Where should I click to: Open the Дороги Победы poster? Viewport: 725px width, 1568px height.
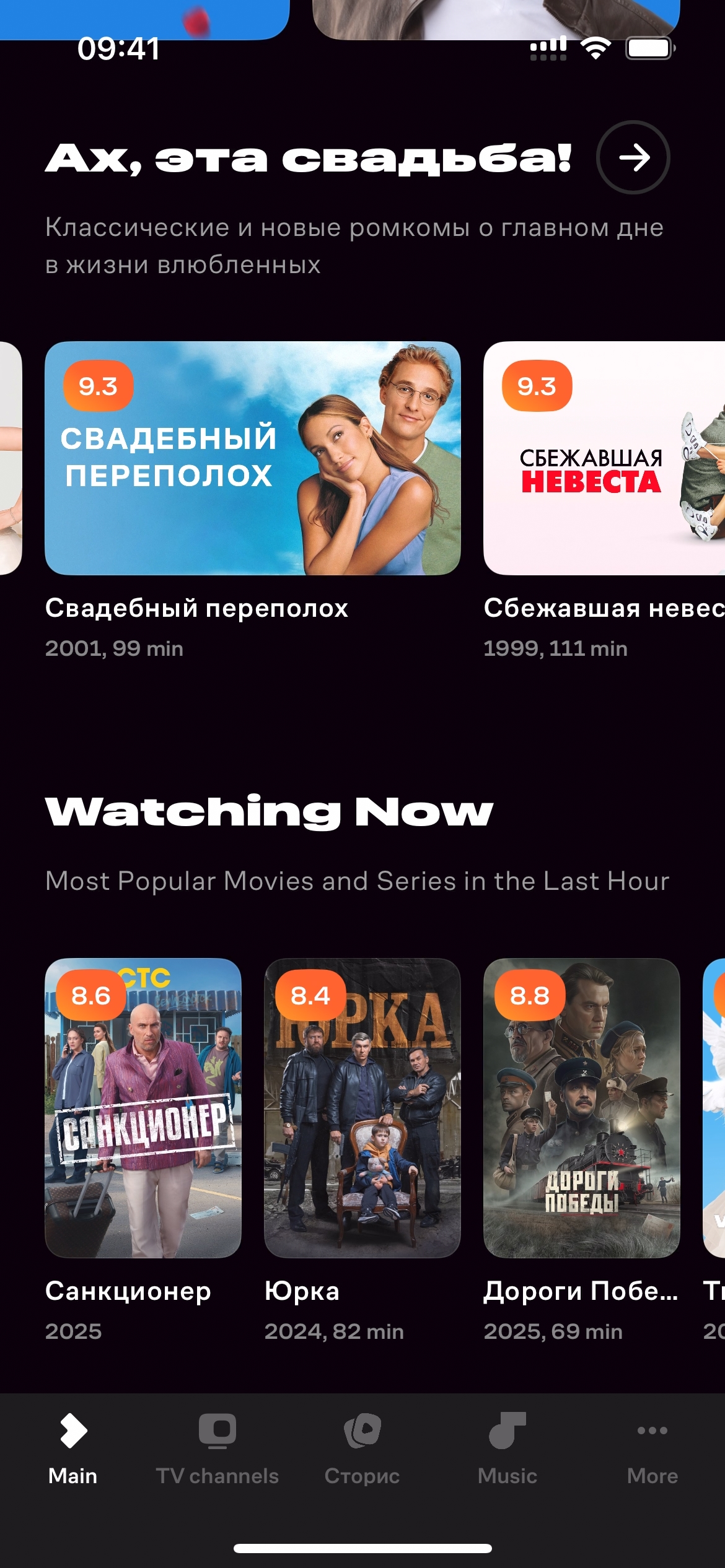[581, 1108]
